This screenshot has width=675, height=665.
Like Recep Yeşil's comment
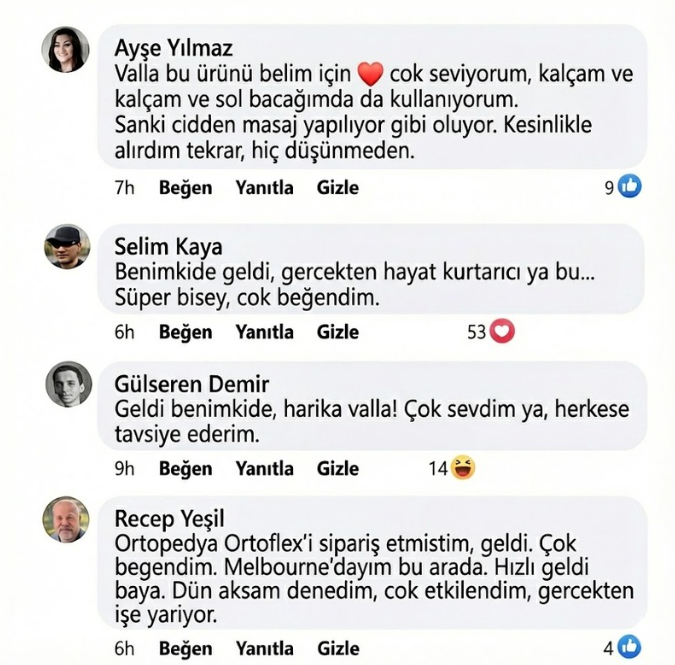185,648
